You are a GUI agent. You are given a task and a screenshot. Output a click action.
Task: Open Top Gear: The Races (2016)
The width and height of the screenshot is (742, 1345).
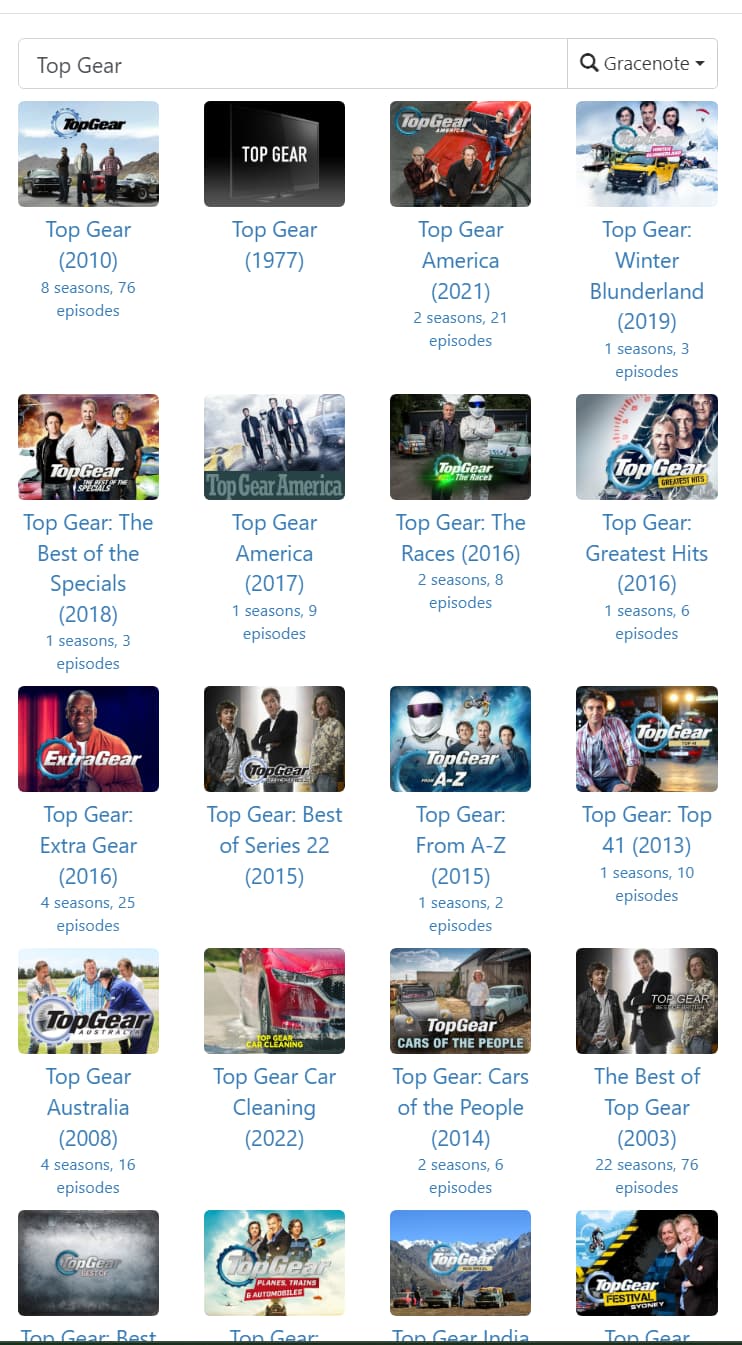point(460,447)
